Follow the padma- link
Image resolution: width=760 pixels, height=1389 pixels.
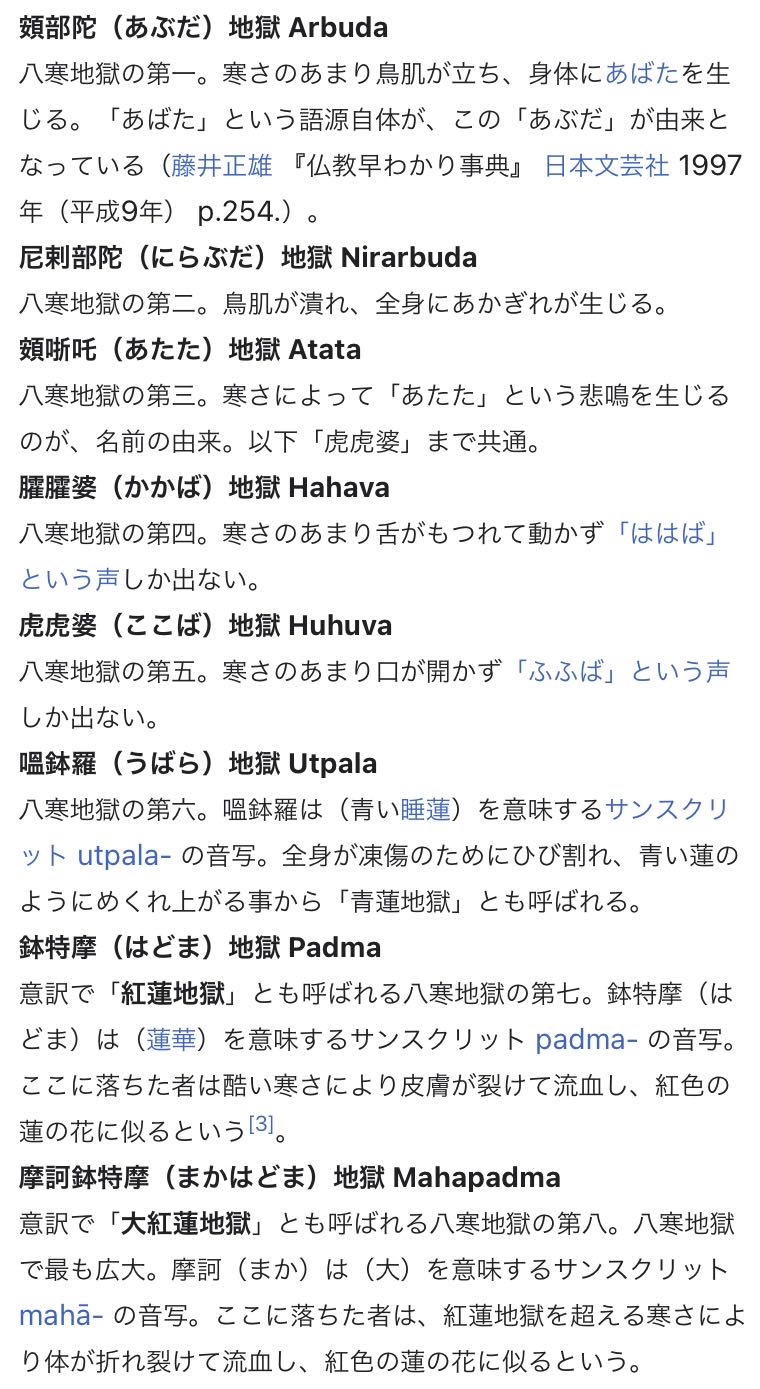pyautogui.click(x=586, y=1039)
